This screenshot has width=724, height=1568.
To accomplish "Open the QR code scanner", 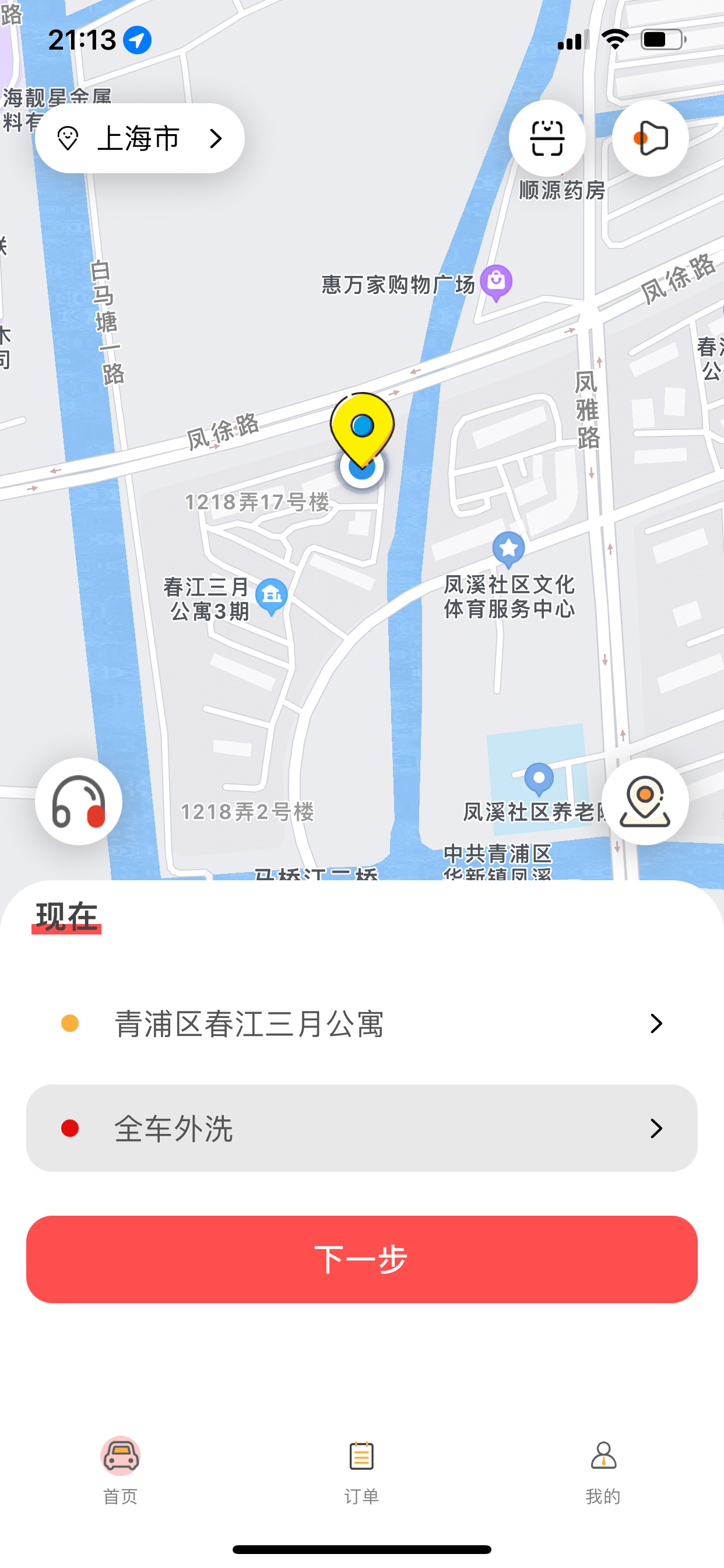I will coord(547,138).
